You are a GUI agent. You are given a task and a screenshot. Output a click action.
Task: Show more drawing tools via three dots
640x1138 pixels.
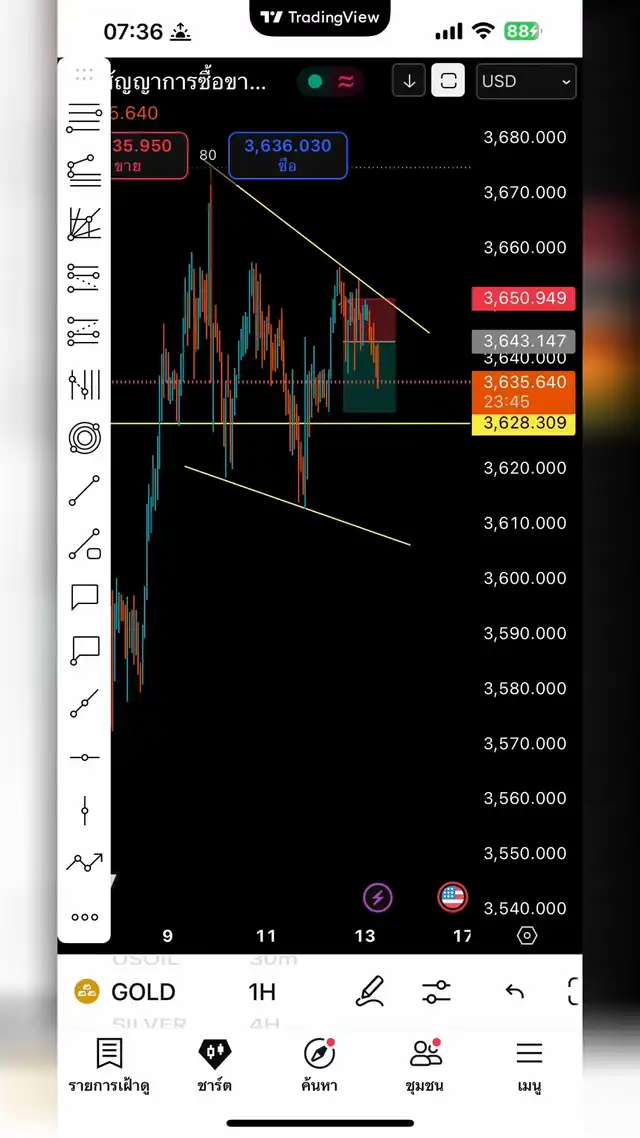point(84,917)
